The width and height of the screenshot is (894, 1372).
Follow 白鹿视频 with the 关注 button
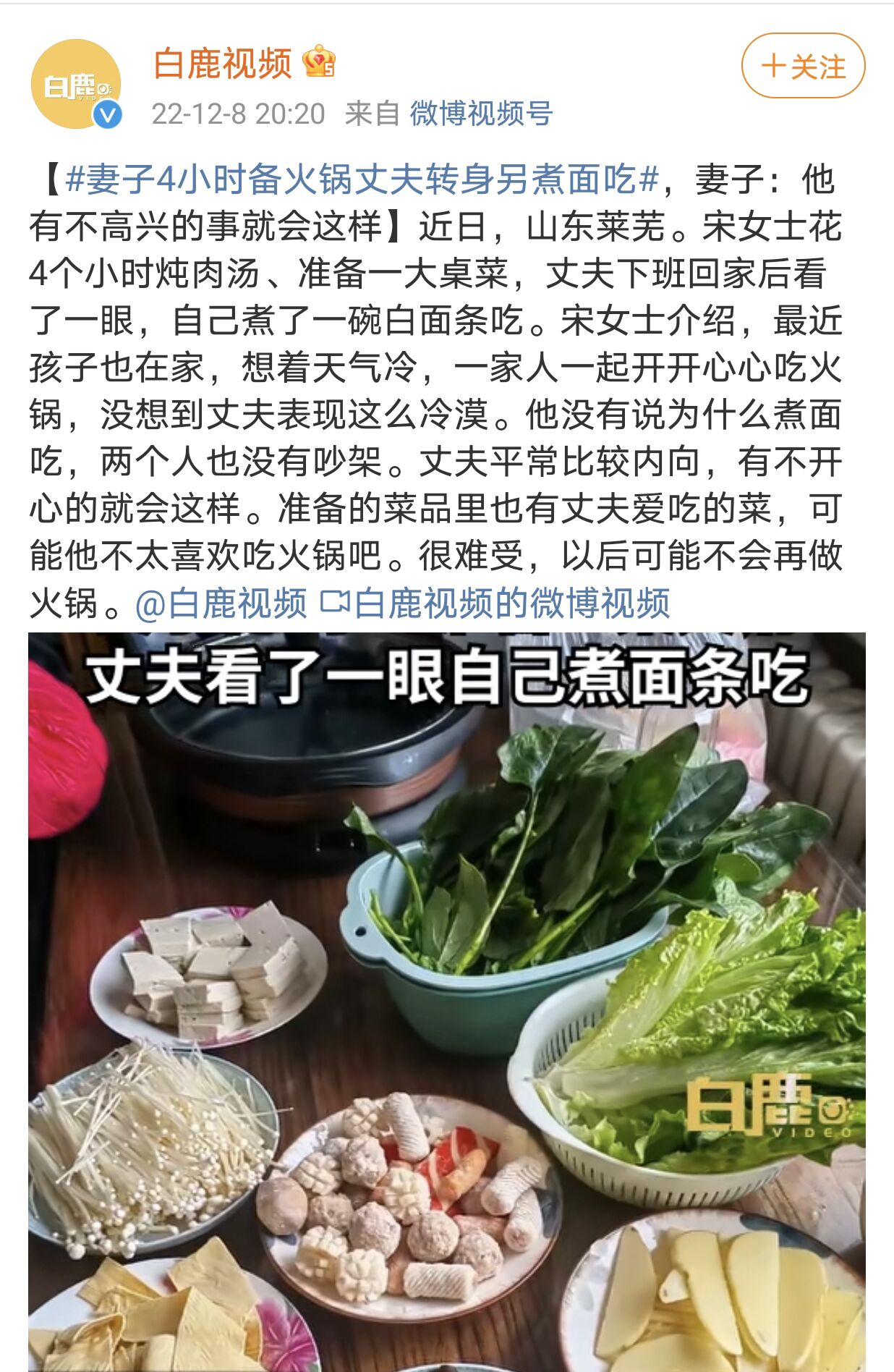tap(803, 66)
